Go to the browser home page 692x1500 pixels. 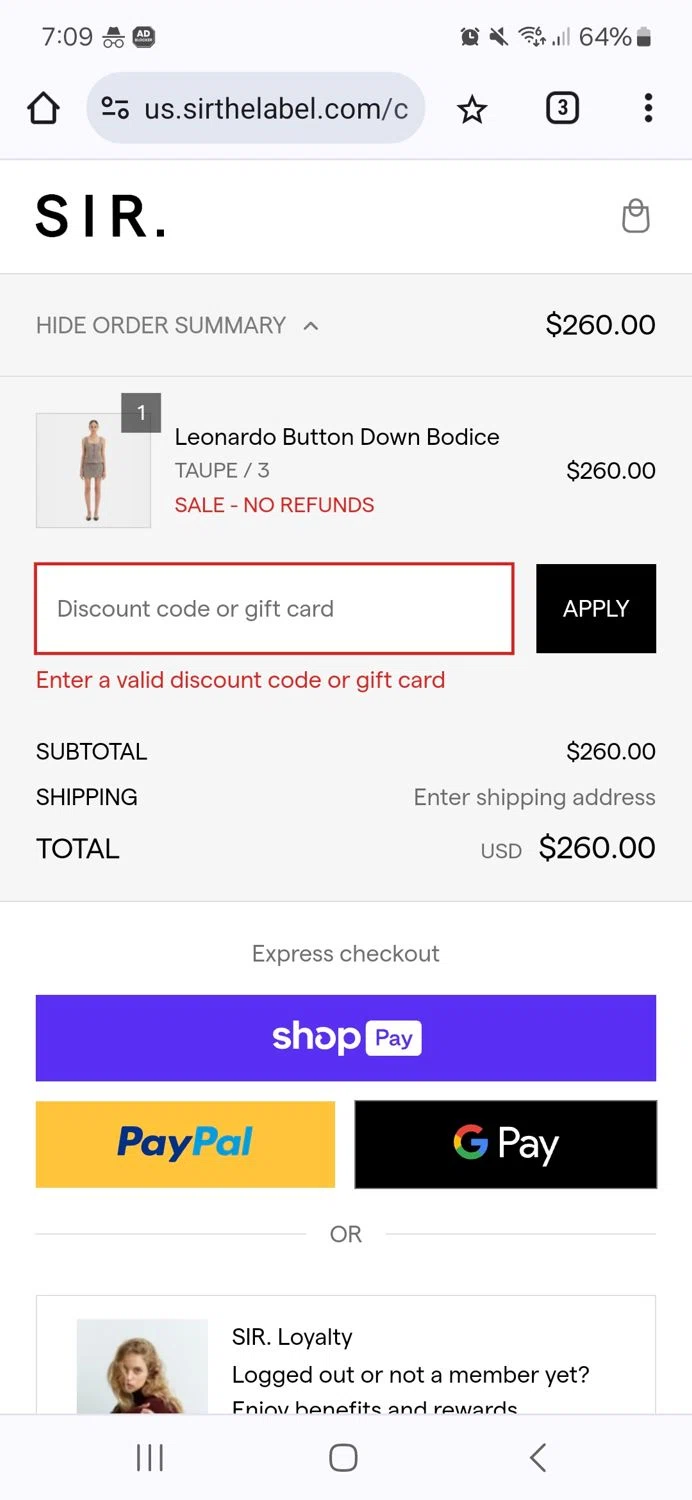44,108
